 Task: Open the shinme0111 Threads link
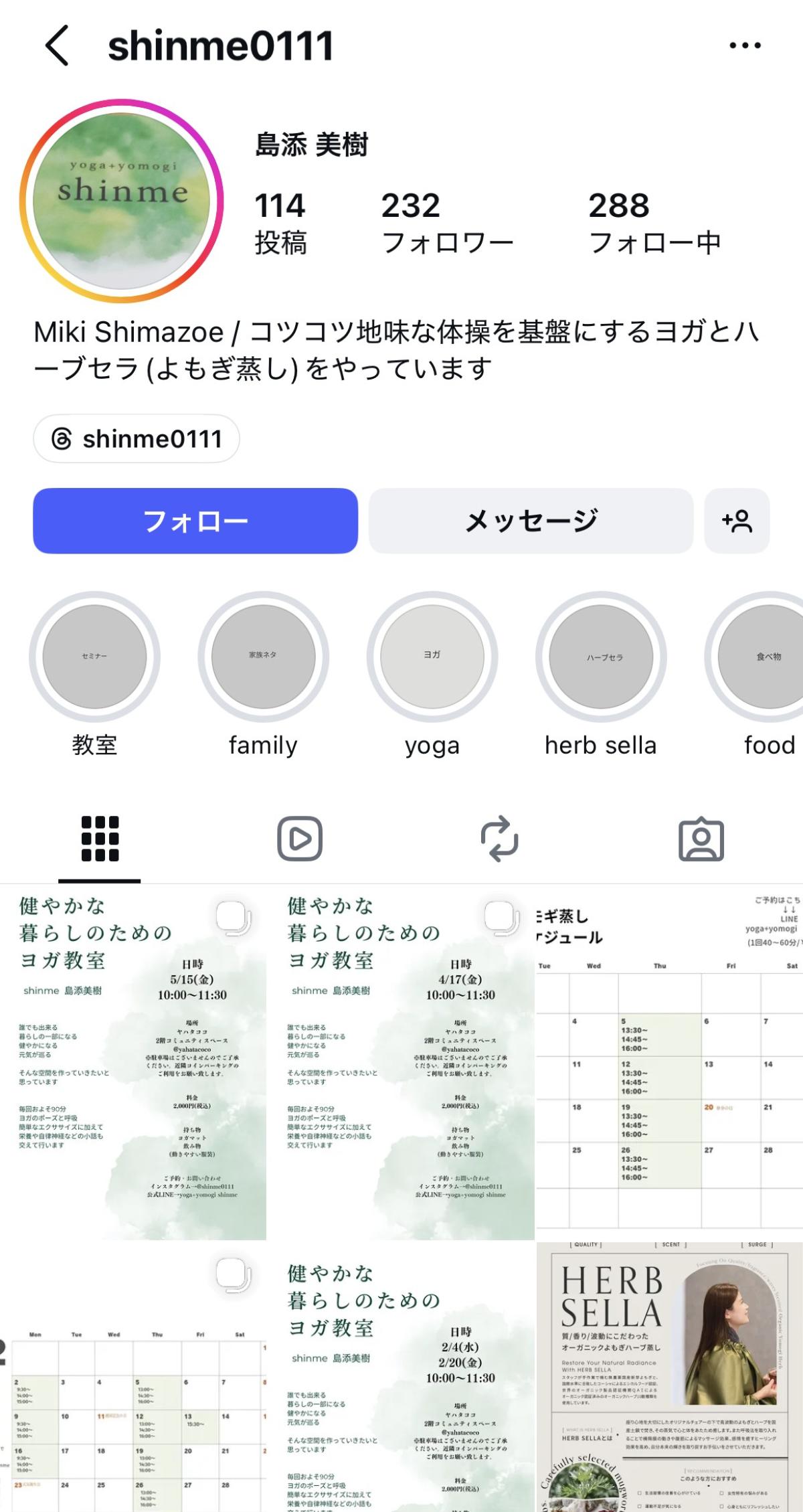137,439
